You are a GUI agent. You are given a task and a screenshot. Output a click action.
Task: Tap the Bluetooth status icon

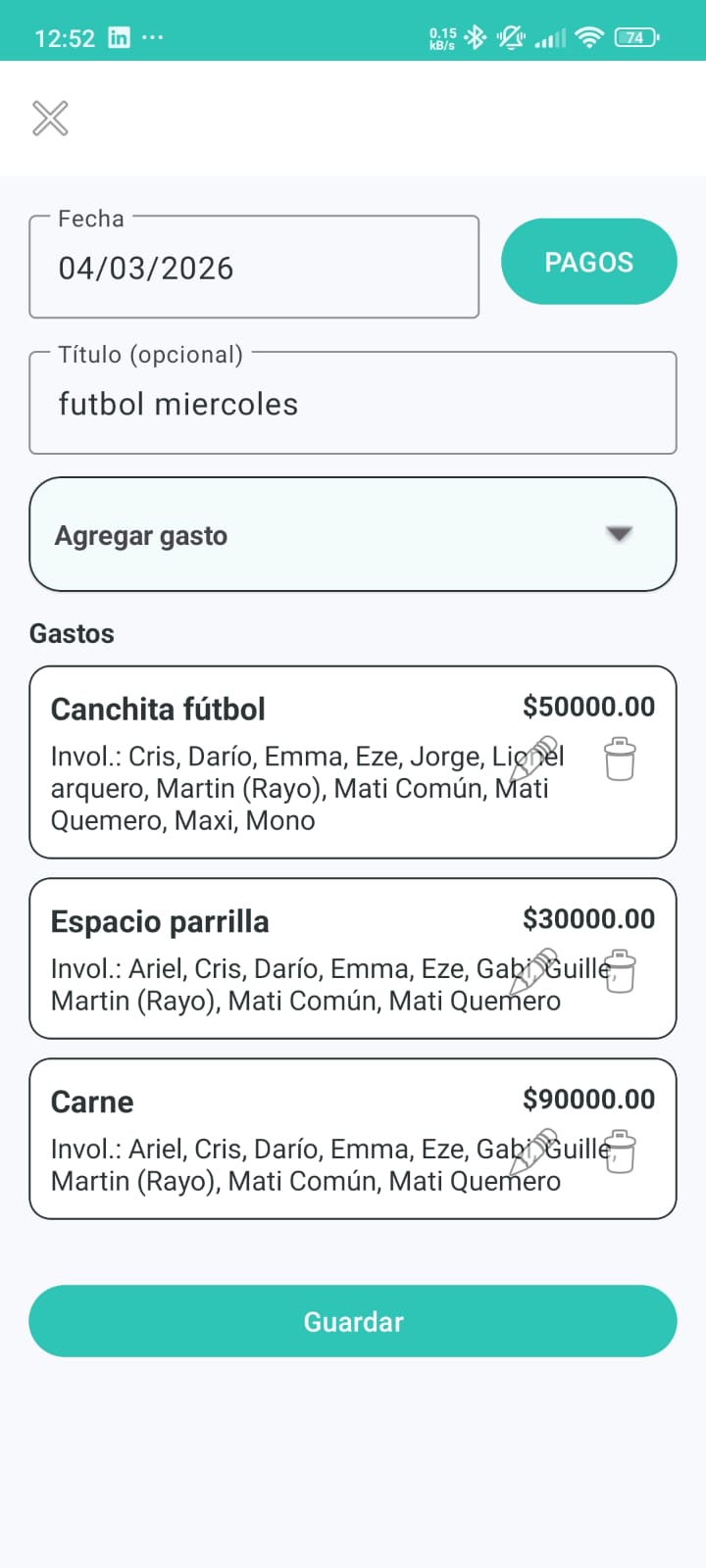tap(474, 37)
